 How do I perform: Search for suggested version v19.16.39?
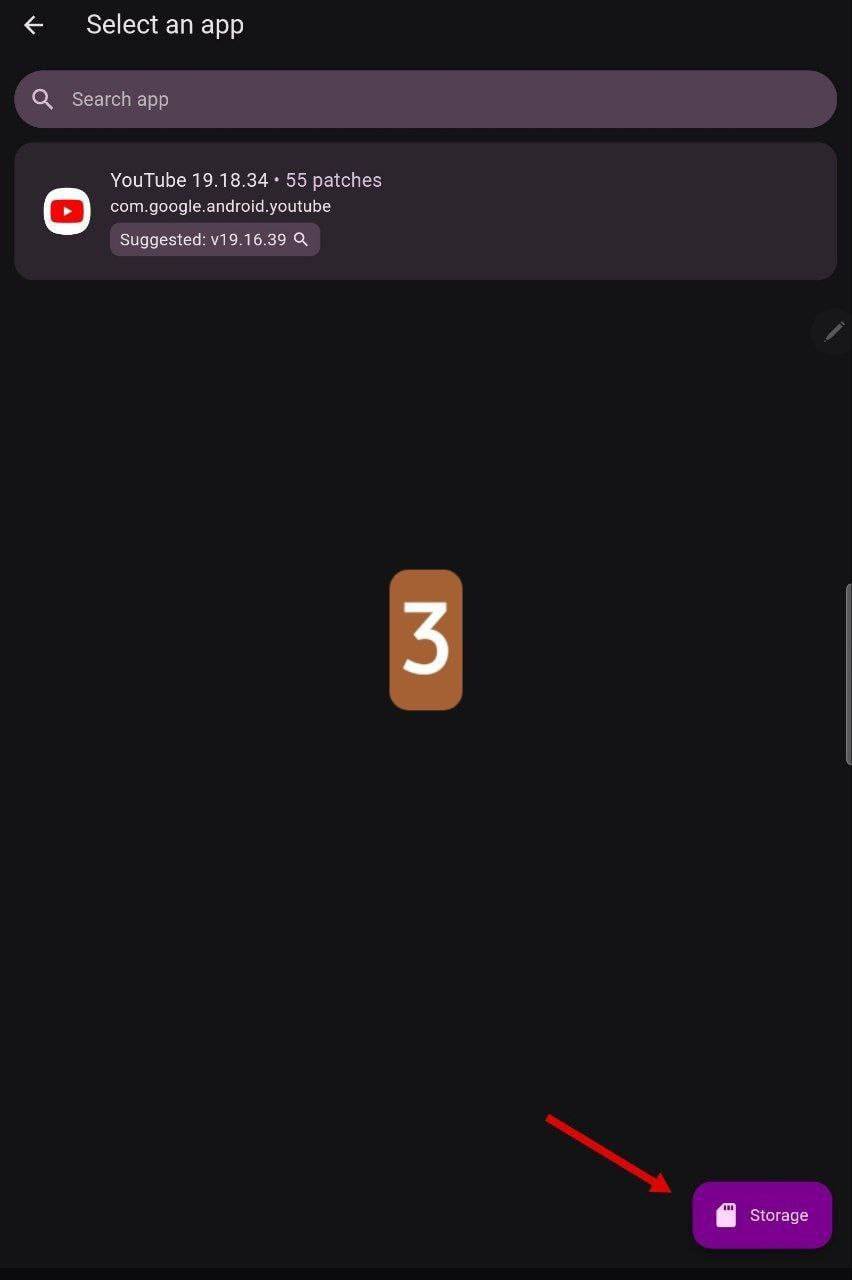coord(215,240)
